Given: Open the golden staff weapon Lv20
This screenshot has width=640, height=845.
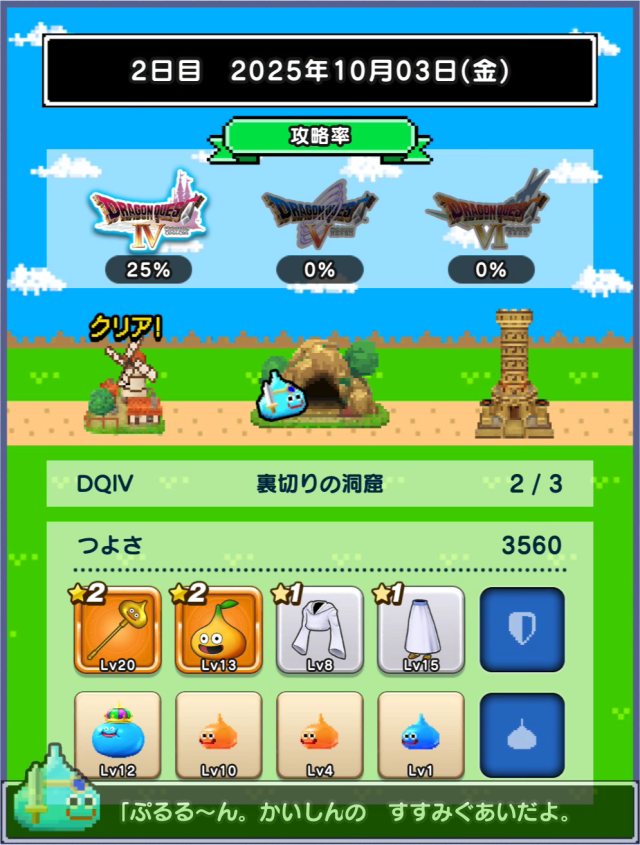Looking at the screenshot, I should (x=117, y=630).
